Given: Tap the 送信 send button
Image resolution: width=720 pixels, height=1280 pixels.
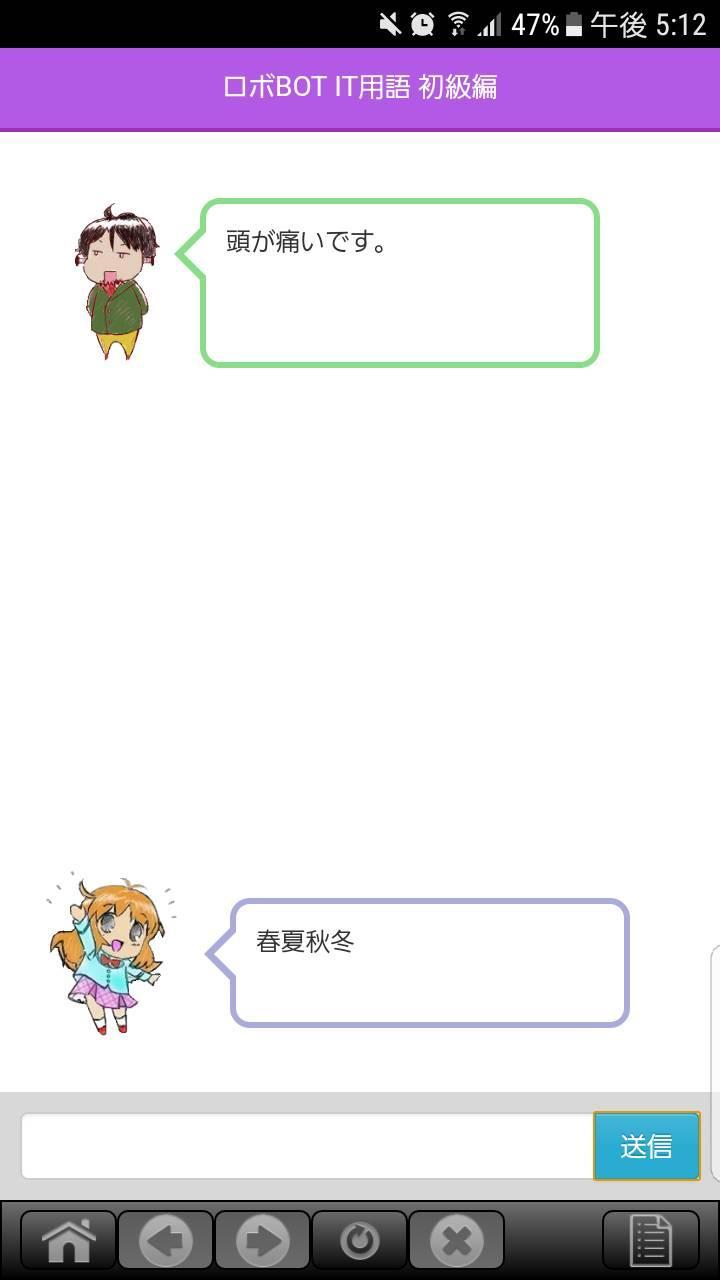Looking at the screenshot, I should tap(646, 1146).
